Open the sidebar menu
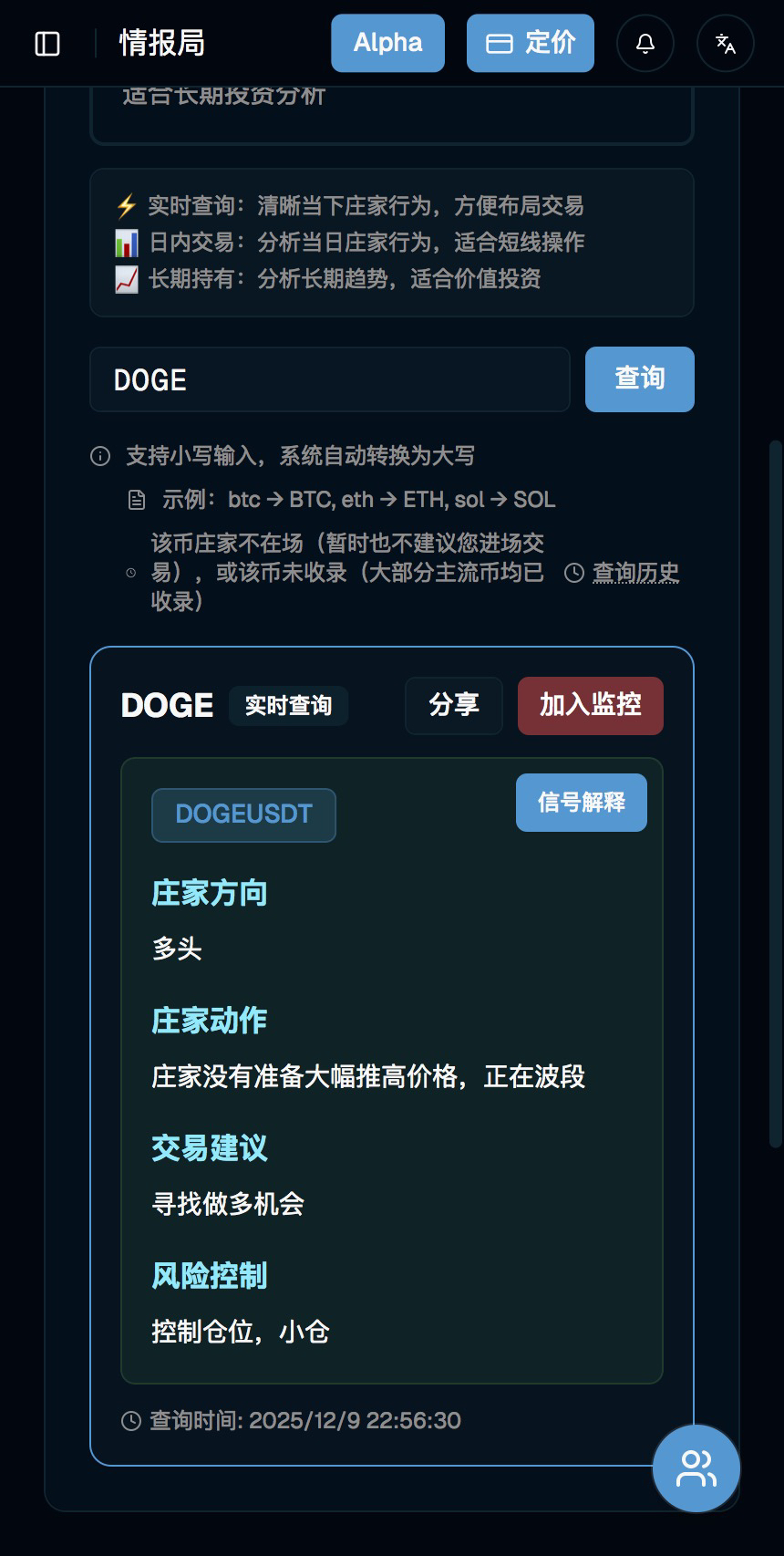The image size is (784, 1556). 47,43
